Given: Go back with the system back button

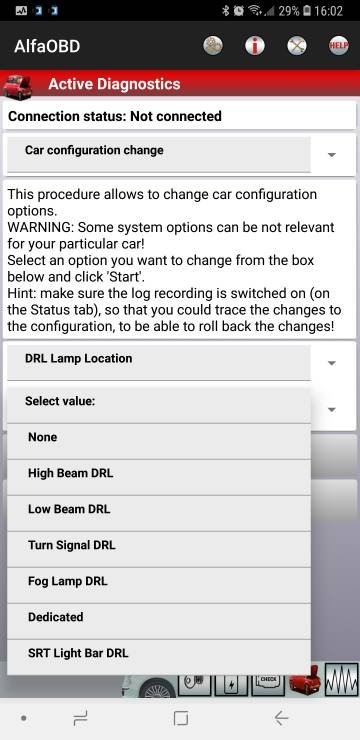Looking at the screenshot, I should coord(282,718).
